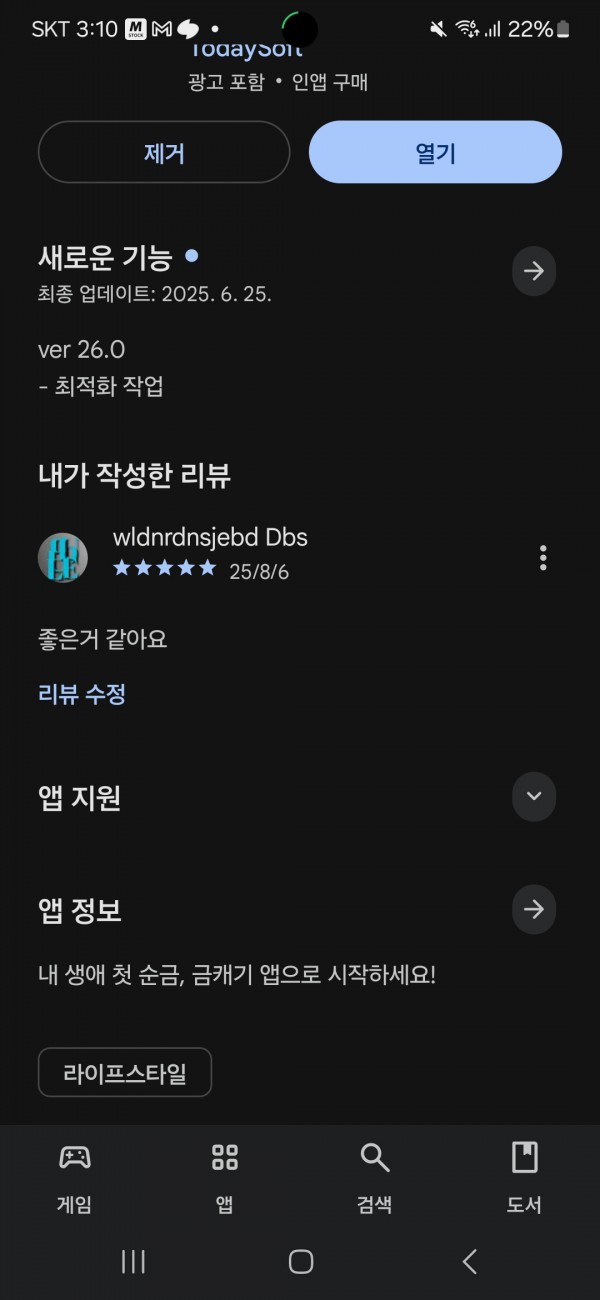This screenshot has width=600, height=1300.
Task: Open the 새로운 기능 arrow
Action: coord(534,271)
